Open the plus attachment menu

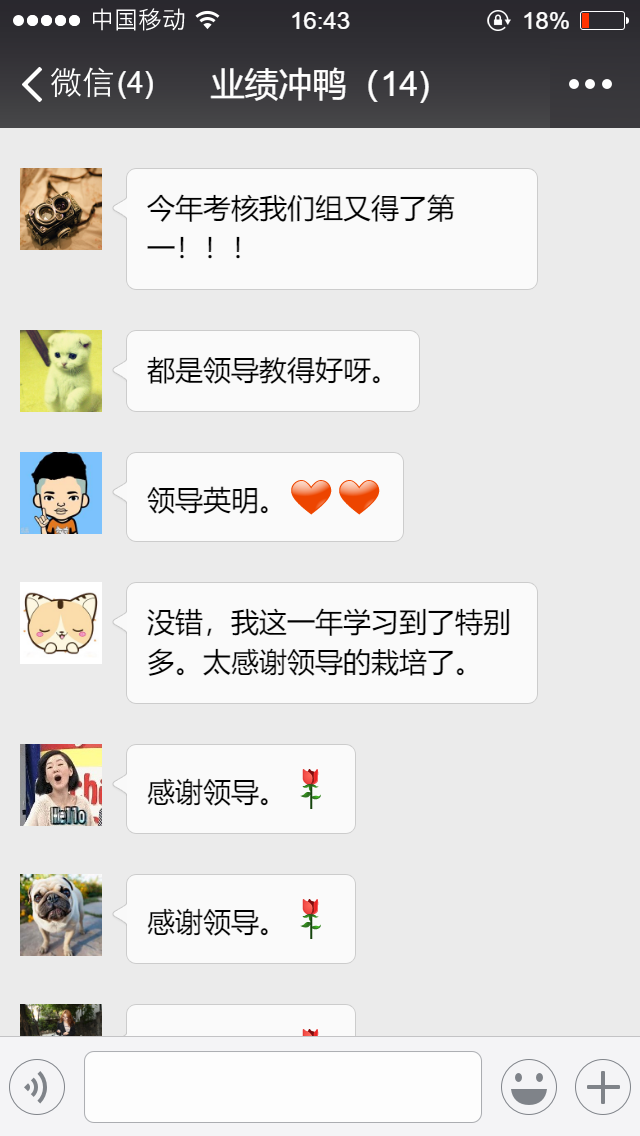(x=602, y=1087)
